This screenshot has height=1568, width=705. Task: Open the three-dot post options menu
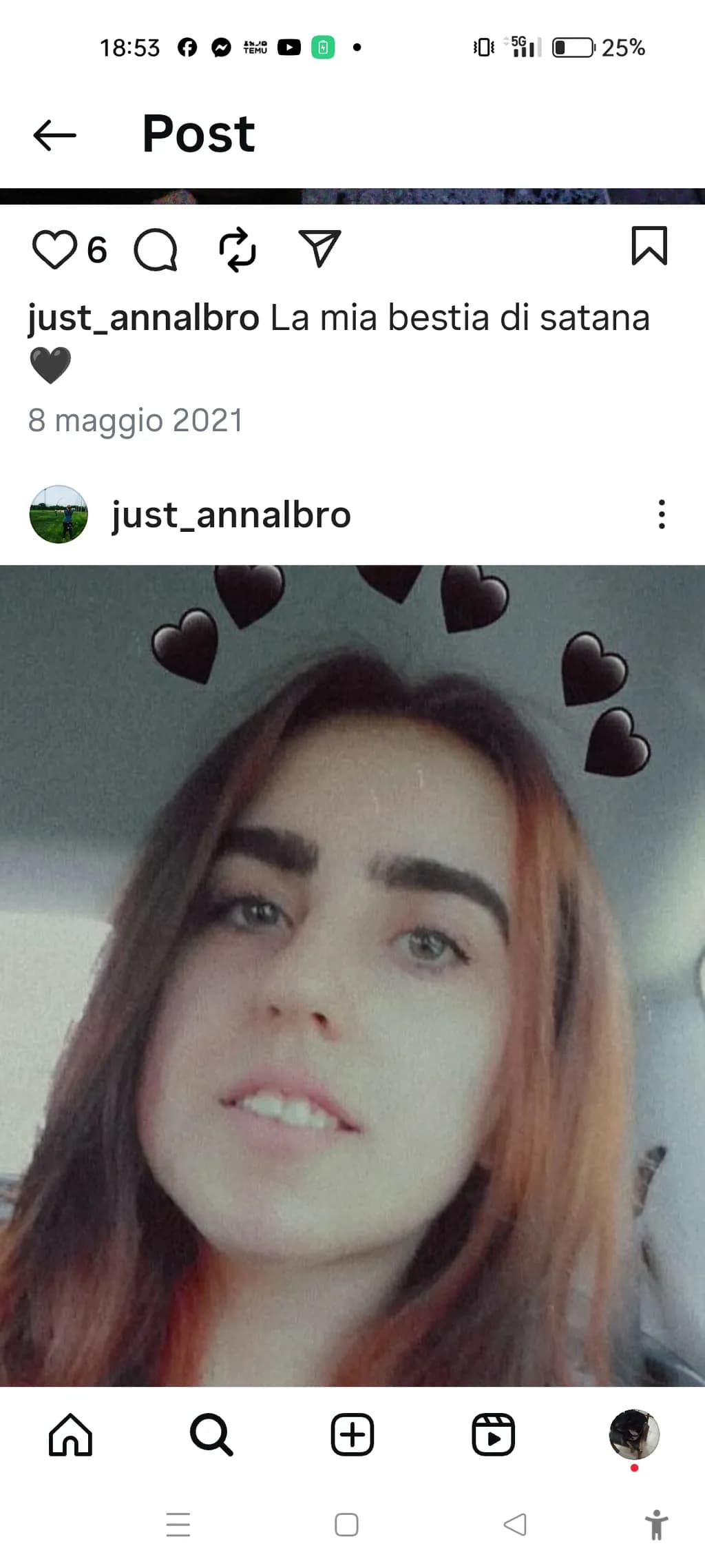[x=662, y=514]
